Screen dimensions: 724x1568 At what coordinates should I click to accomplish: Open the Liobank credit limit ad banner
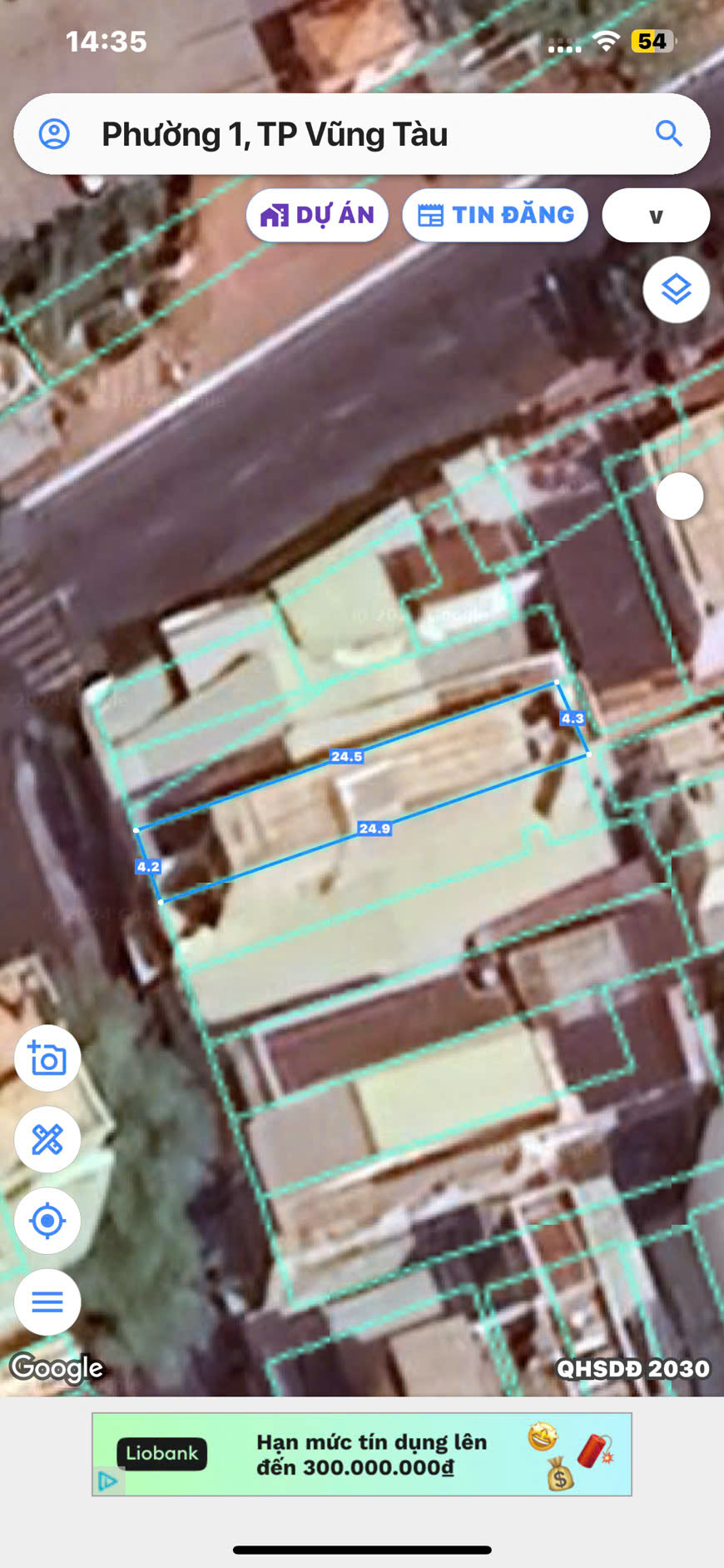(362, 1455)
